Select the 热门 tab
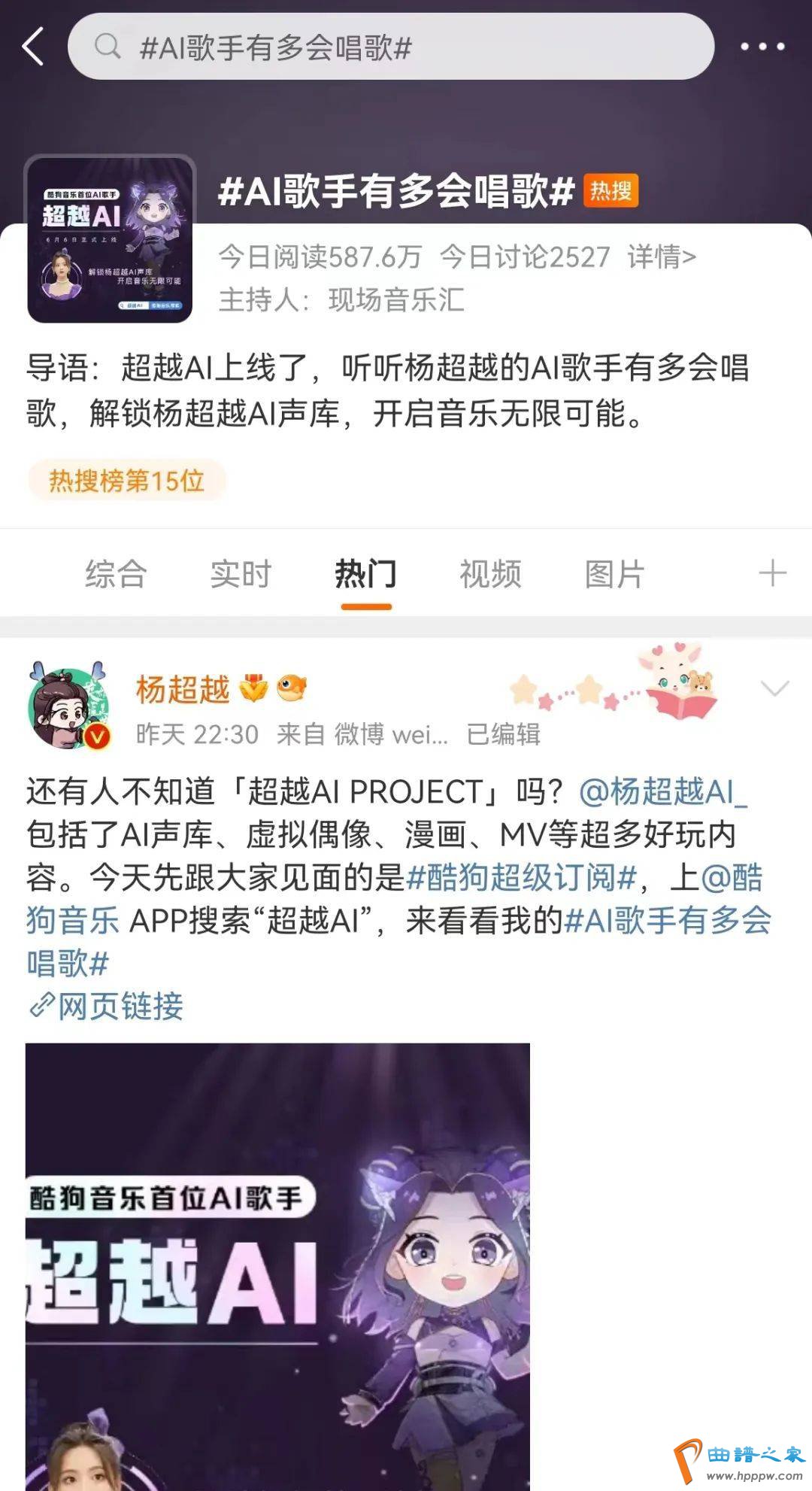The image size is (812, 1491). click(365, 574)
